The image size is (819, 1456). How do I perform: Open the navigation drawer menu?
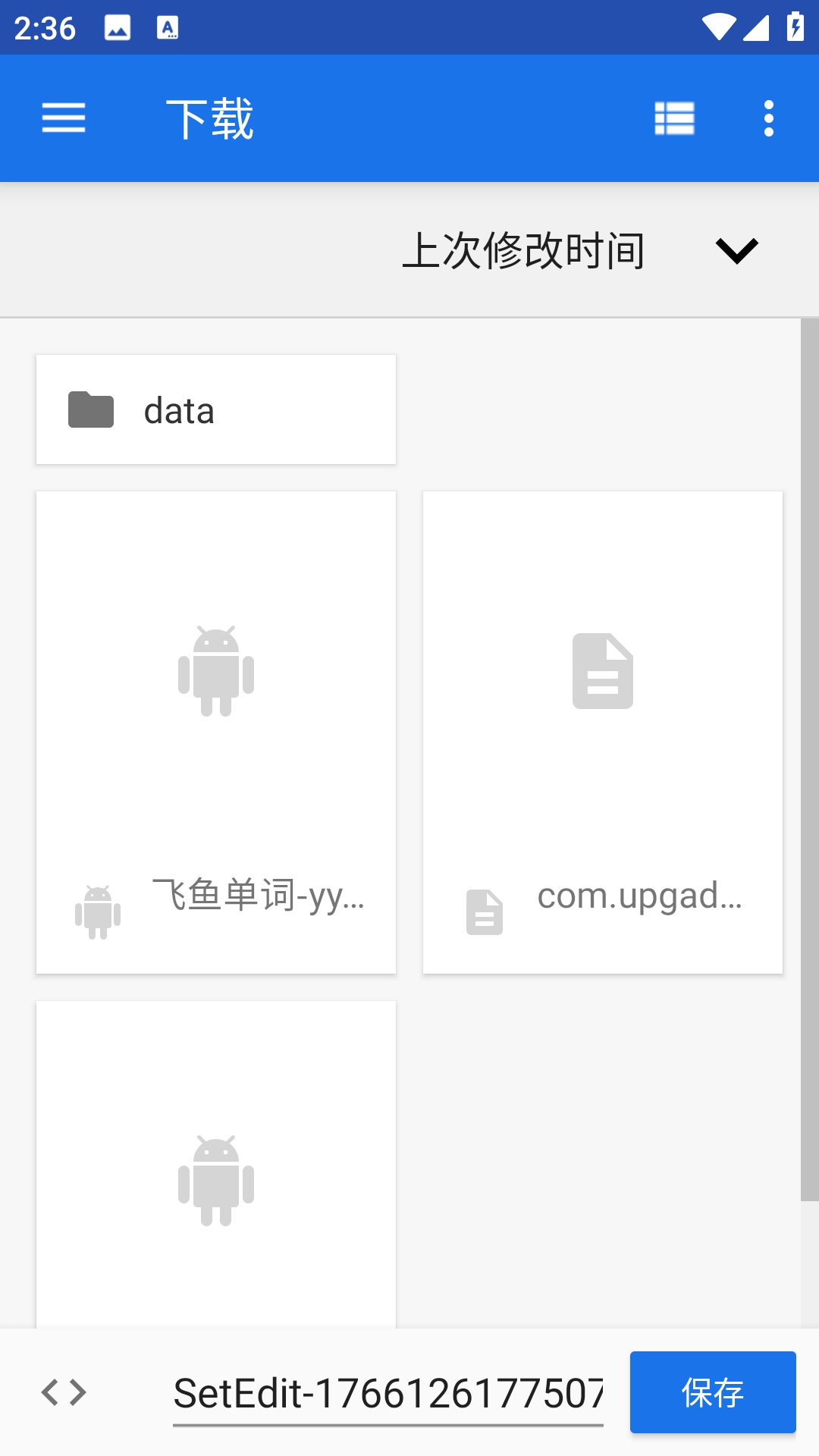click(x=64, y=118)
